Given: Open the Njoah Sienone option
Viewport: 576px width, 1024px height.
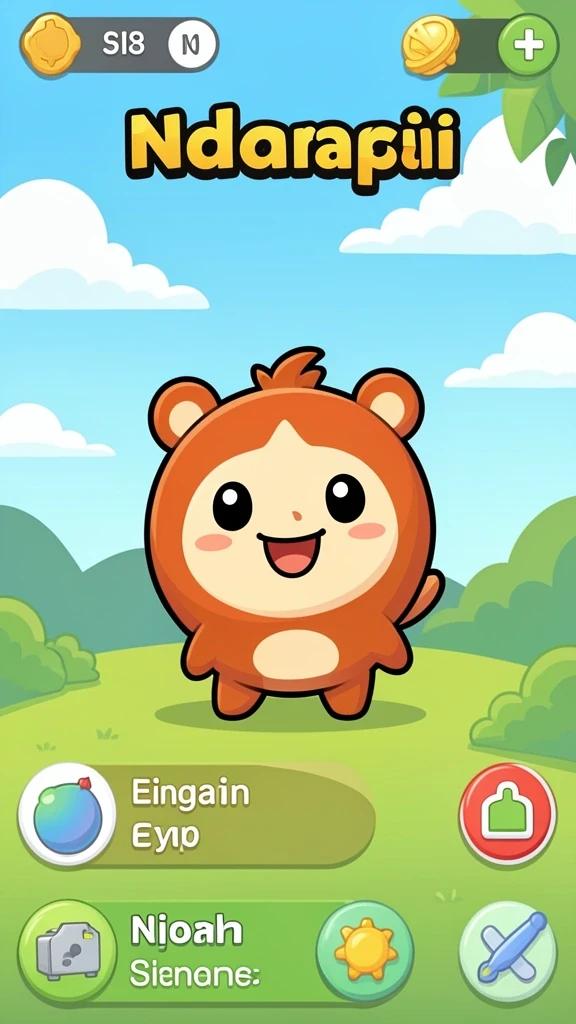Looking at the screenshot, I should point(174,951).
